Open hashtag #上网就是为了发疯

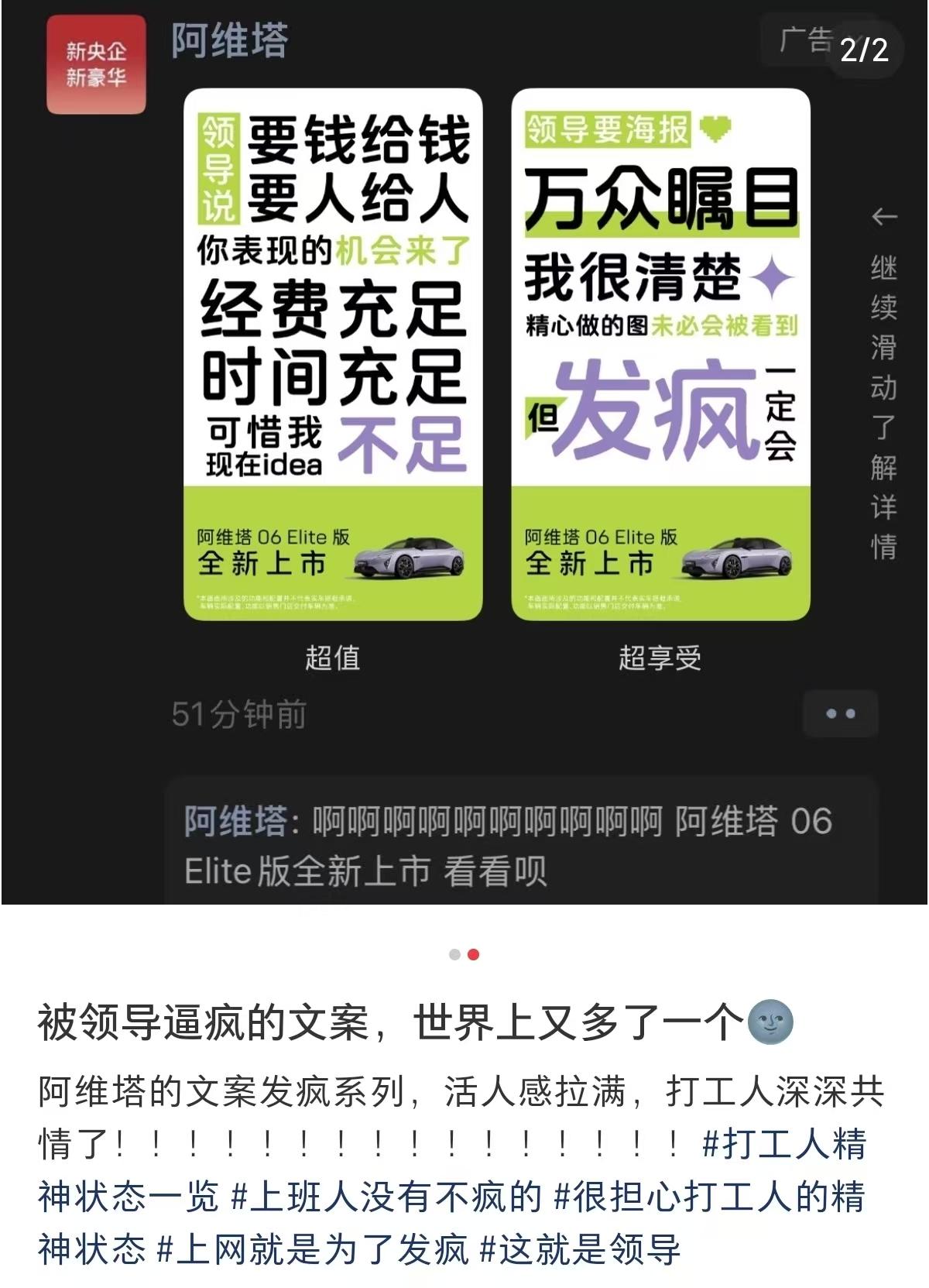click(312, 1249)
